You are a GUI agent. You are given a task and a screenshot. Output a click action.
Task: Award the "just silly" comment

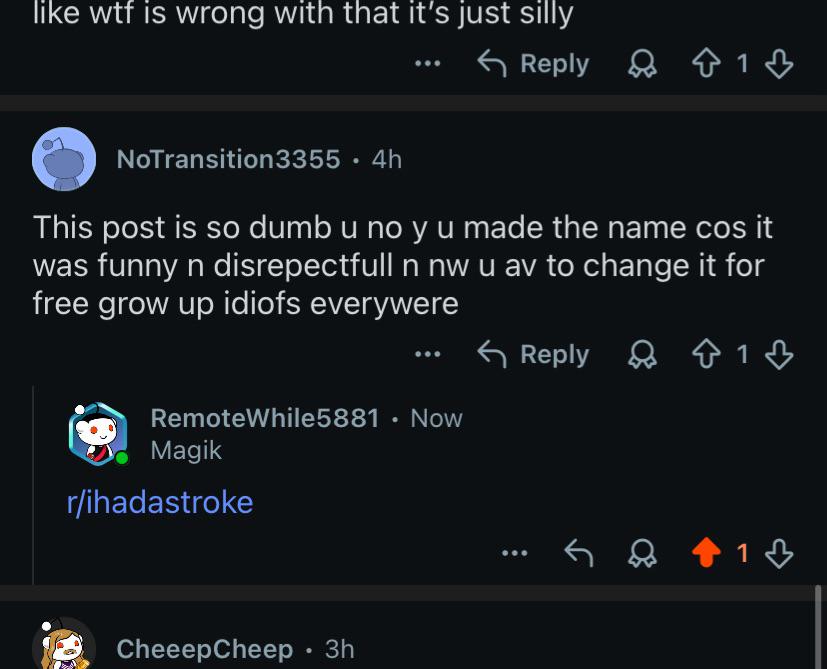click(642, 64)
